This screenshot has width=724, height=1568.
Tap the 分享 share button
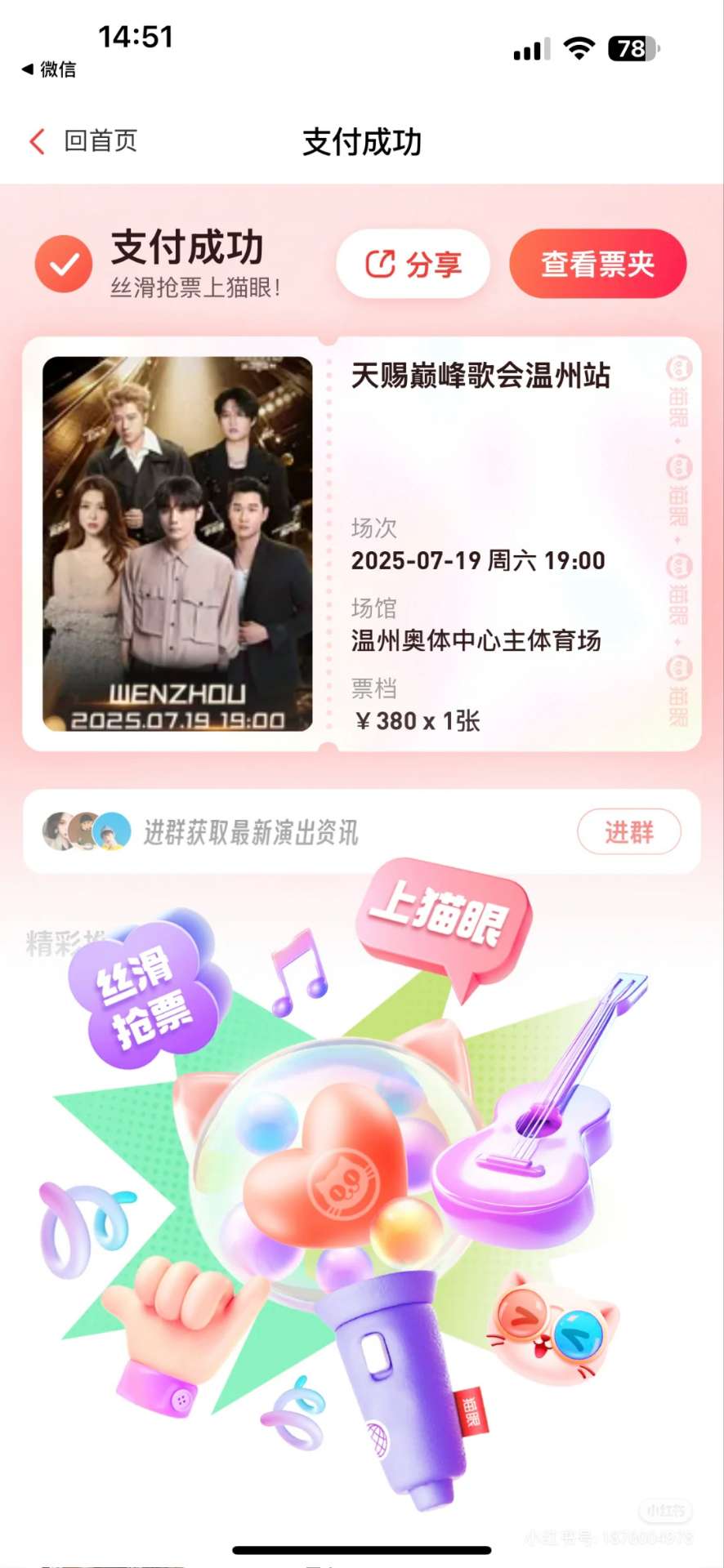pyautogui.click(x=413, y=264)
